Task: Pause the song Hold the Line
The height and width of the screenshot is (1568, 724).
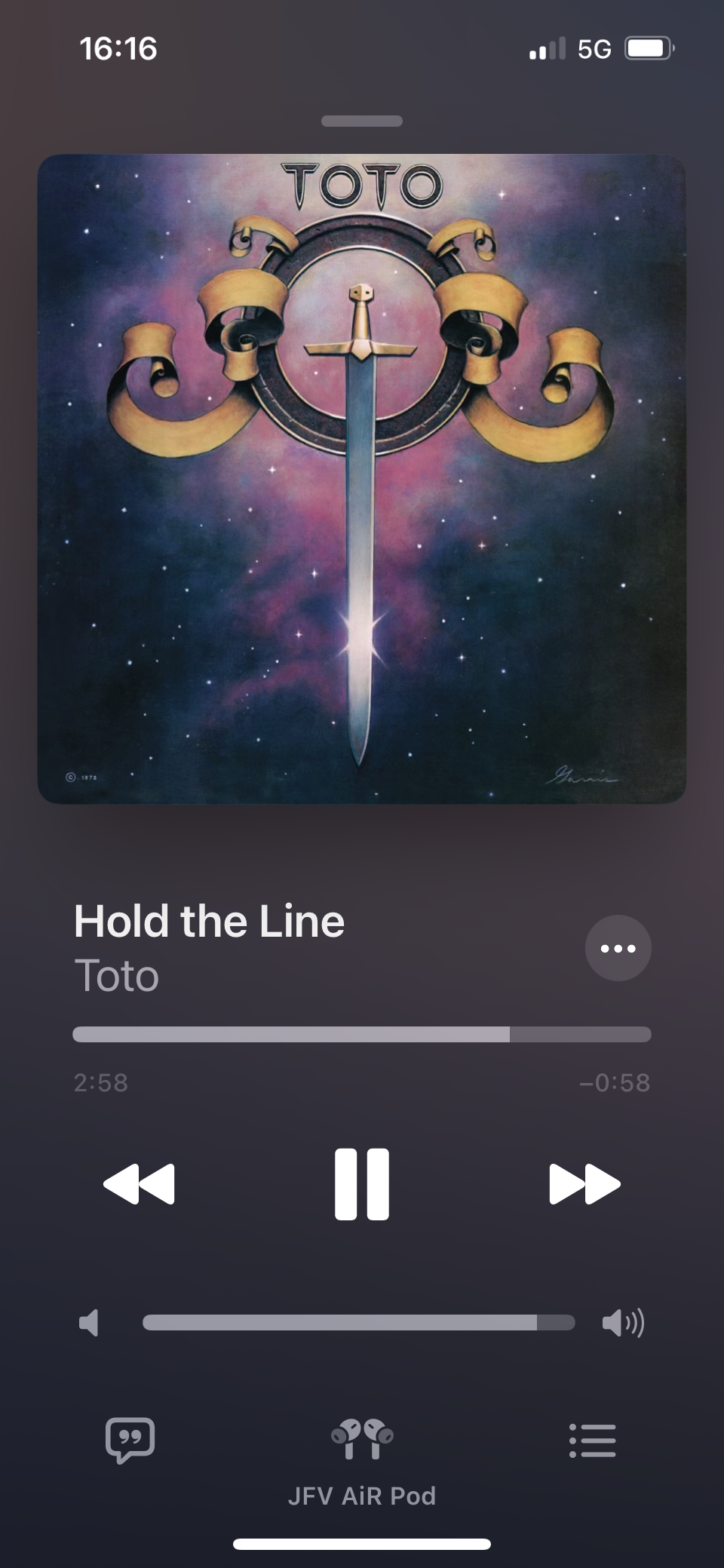Action: click(x=362, y=1184)
